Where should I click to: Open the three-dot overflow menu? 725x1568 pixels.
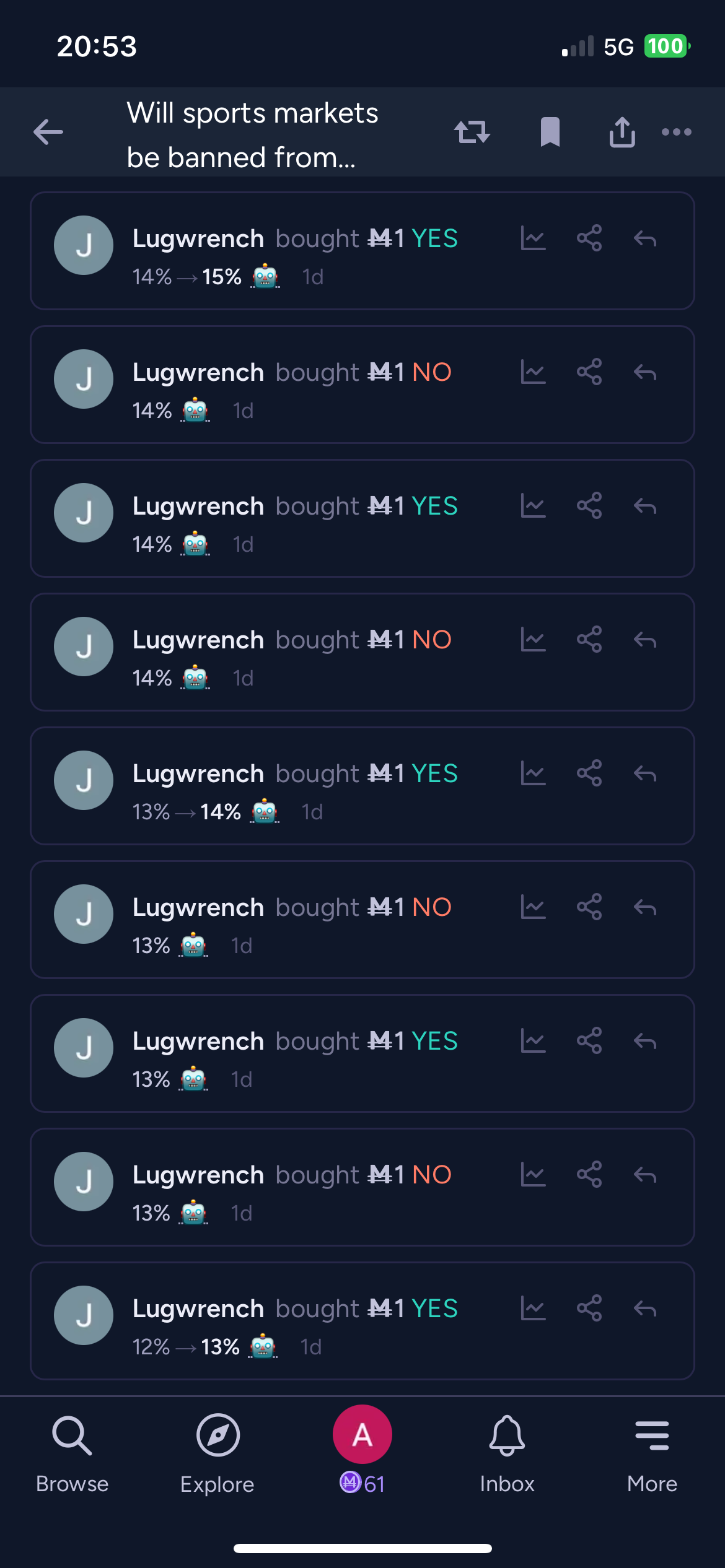click(676, 132)
